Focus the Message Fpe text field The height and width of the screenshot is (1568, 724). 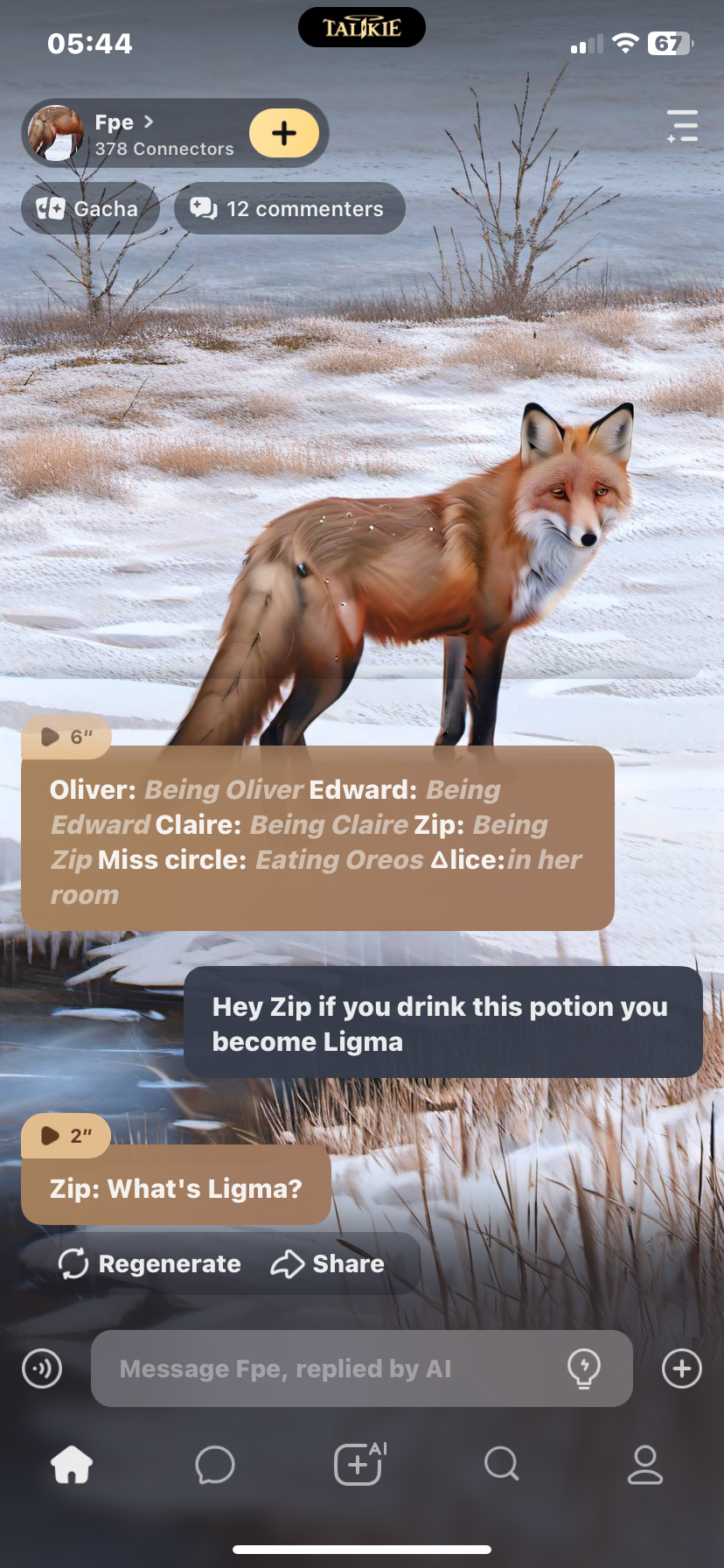[324, 1368]
